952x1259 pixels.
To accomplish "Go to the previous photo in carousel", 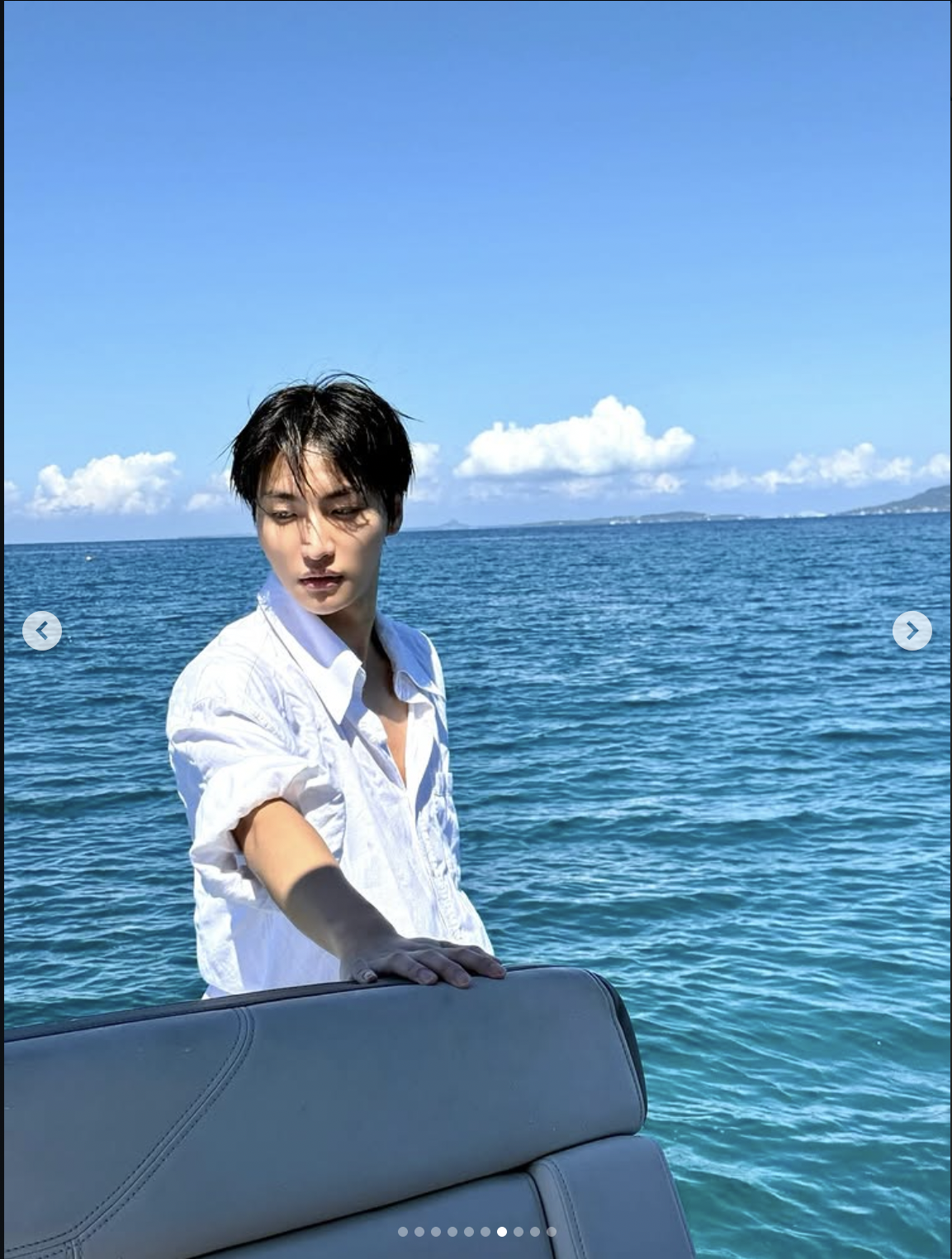I will (42, 631).
